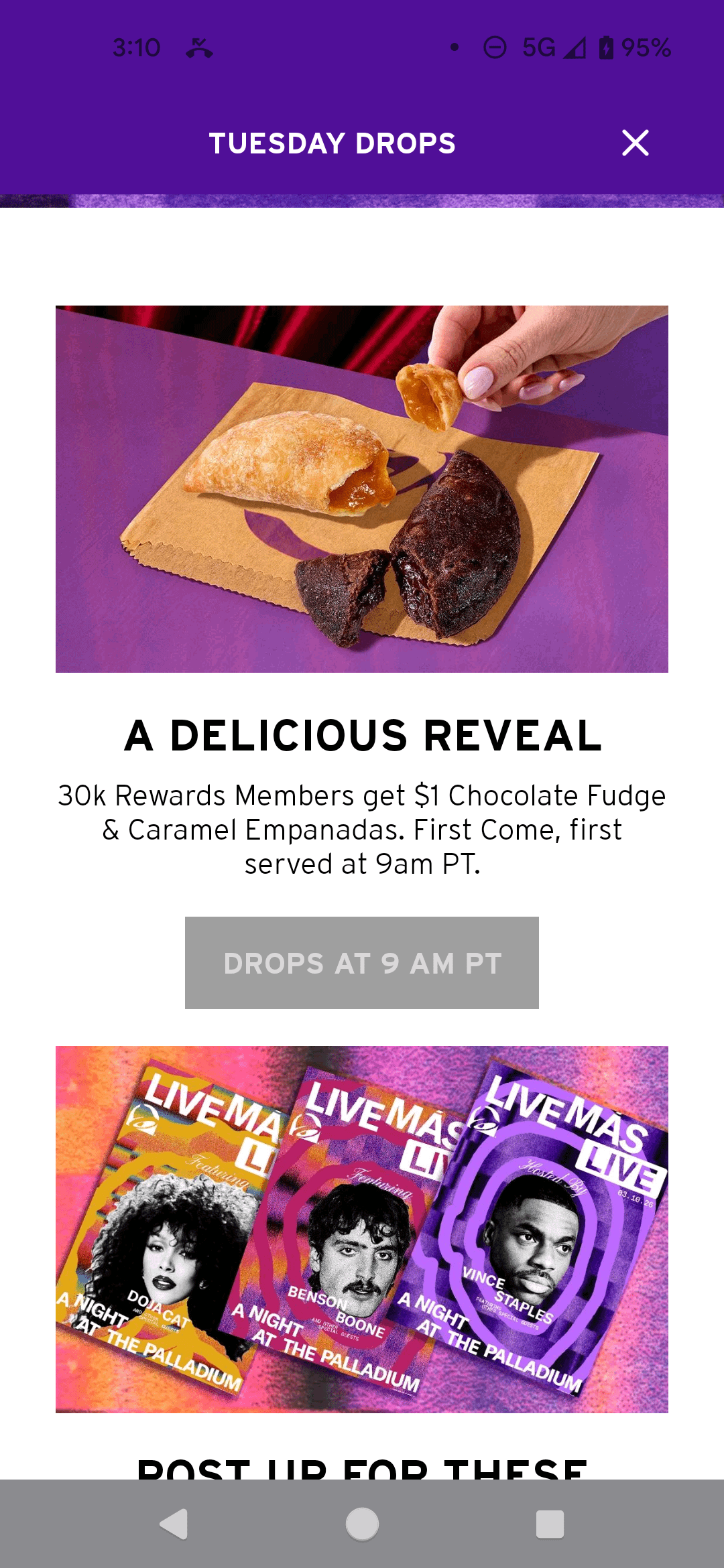
Task: Return to the device home screen
Action: 362,1524
